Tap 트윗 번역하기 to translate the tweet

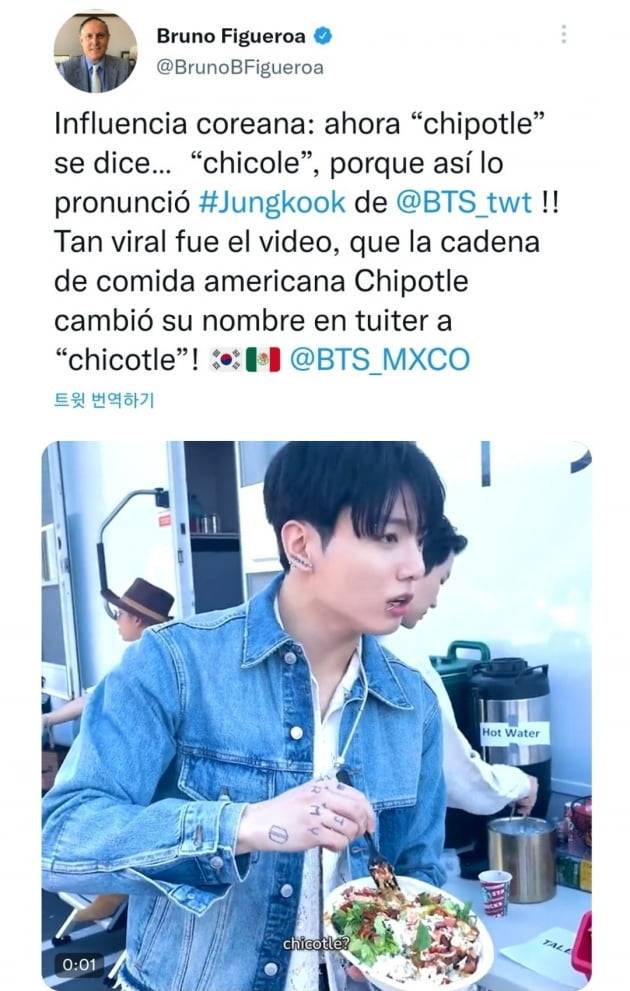click(104, 400)
